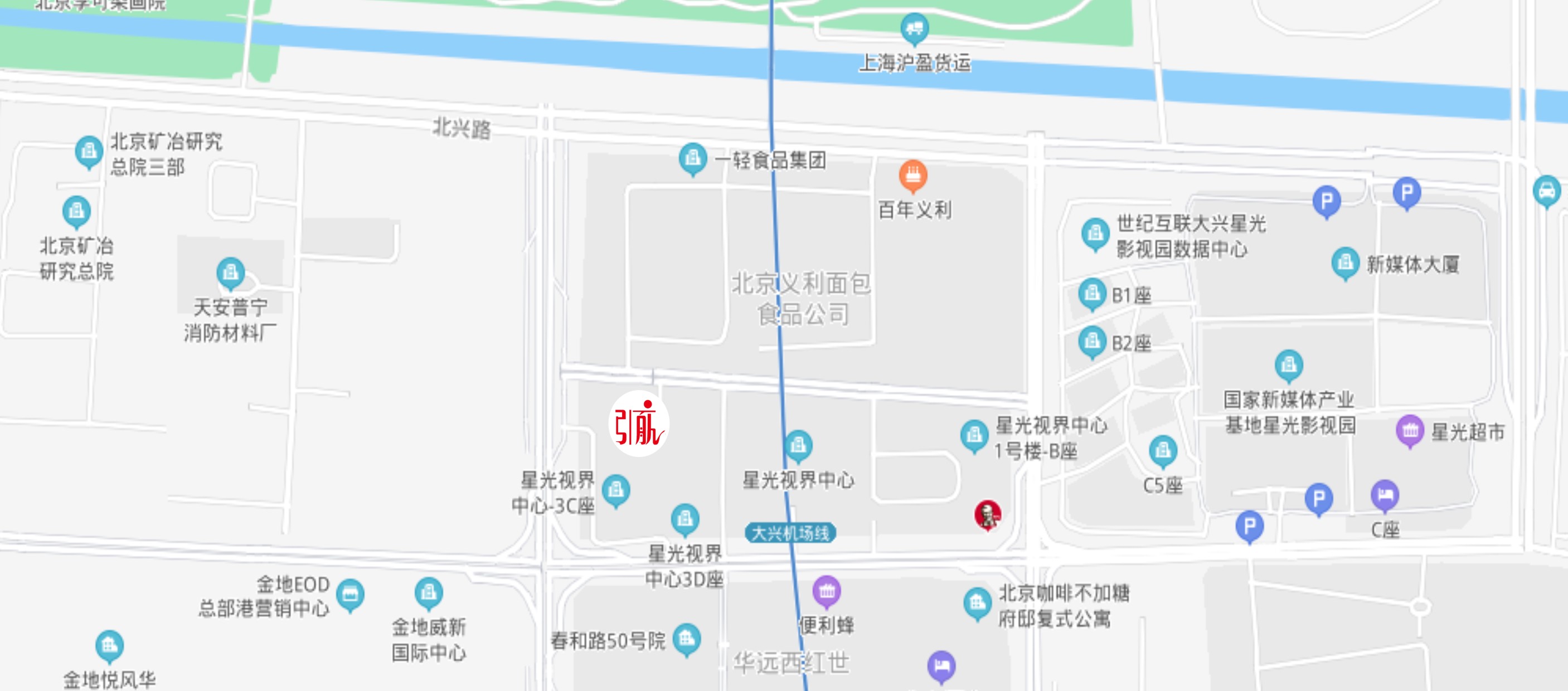Tap the 星光超市 shop marker
The image size is (1568, 691).
pos(1409,431)
